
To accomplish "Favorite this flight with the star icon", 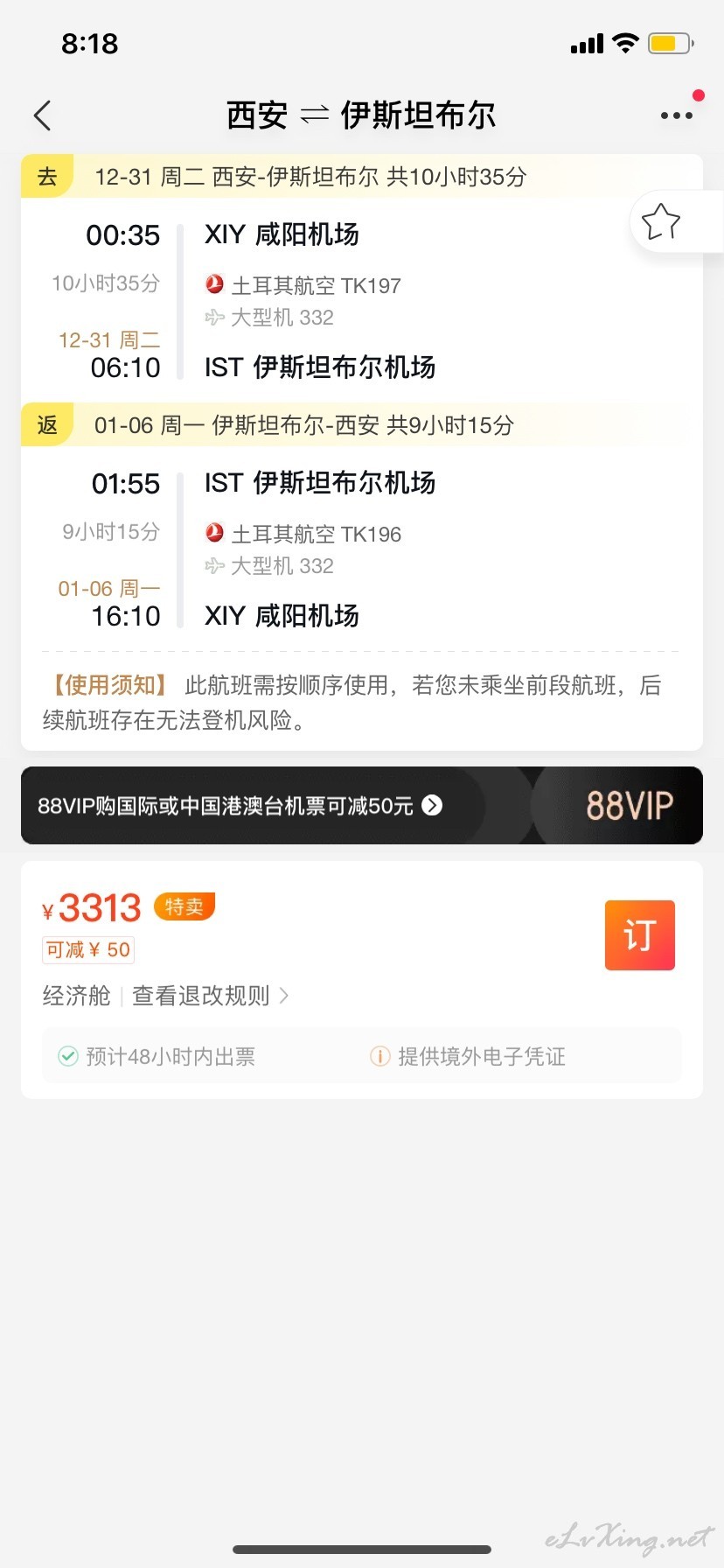I will click(x=660, y=221).
